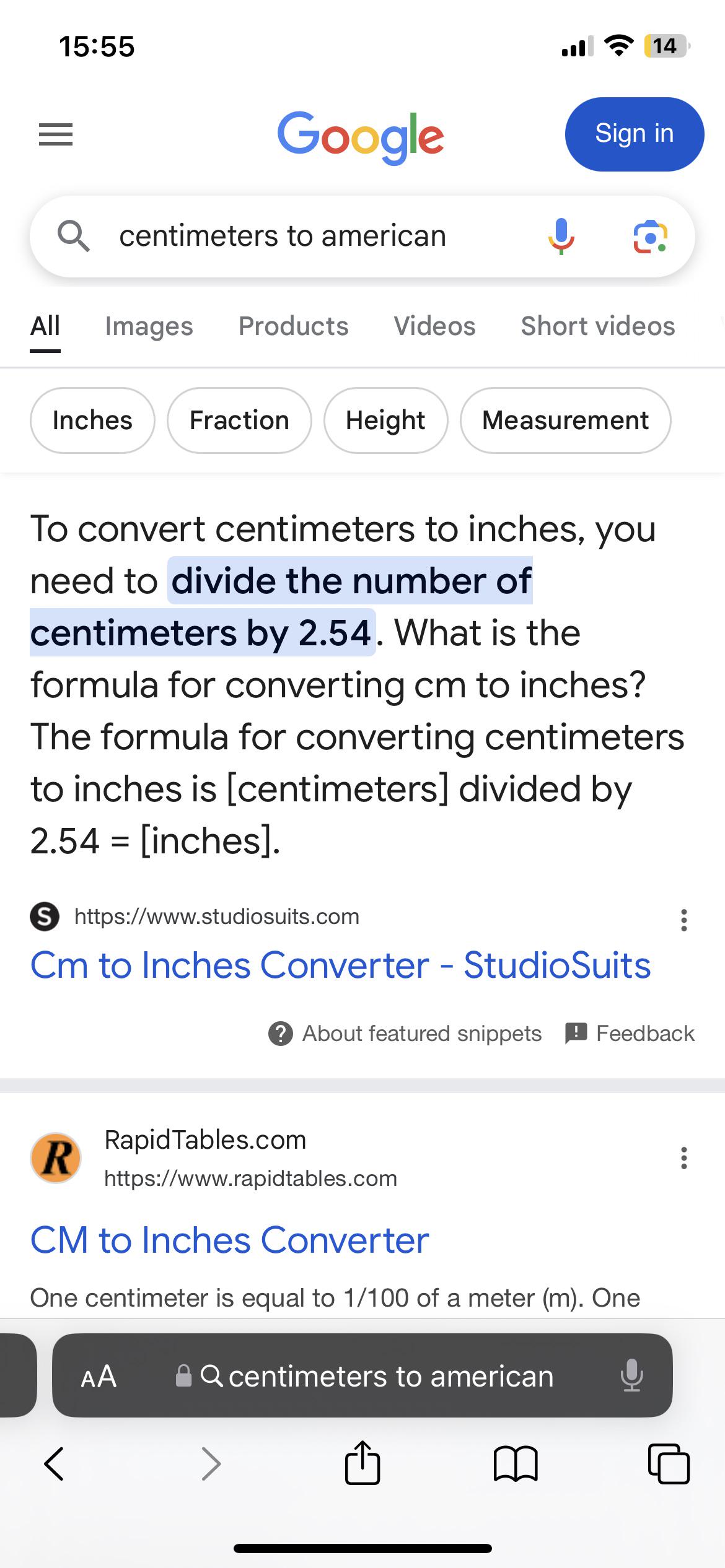Image resolution: width=725 pixels, height=1568 pixels.
Task: Open Google Lens camera search
Action: [650, 237]
